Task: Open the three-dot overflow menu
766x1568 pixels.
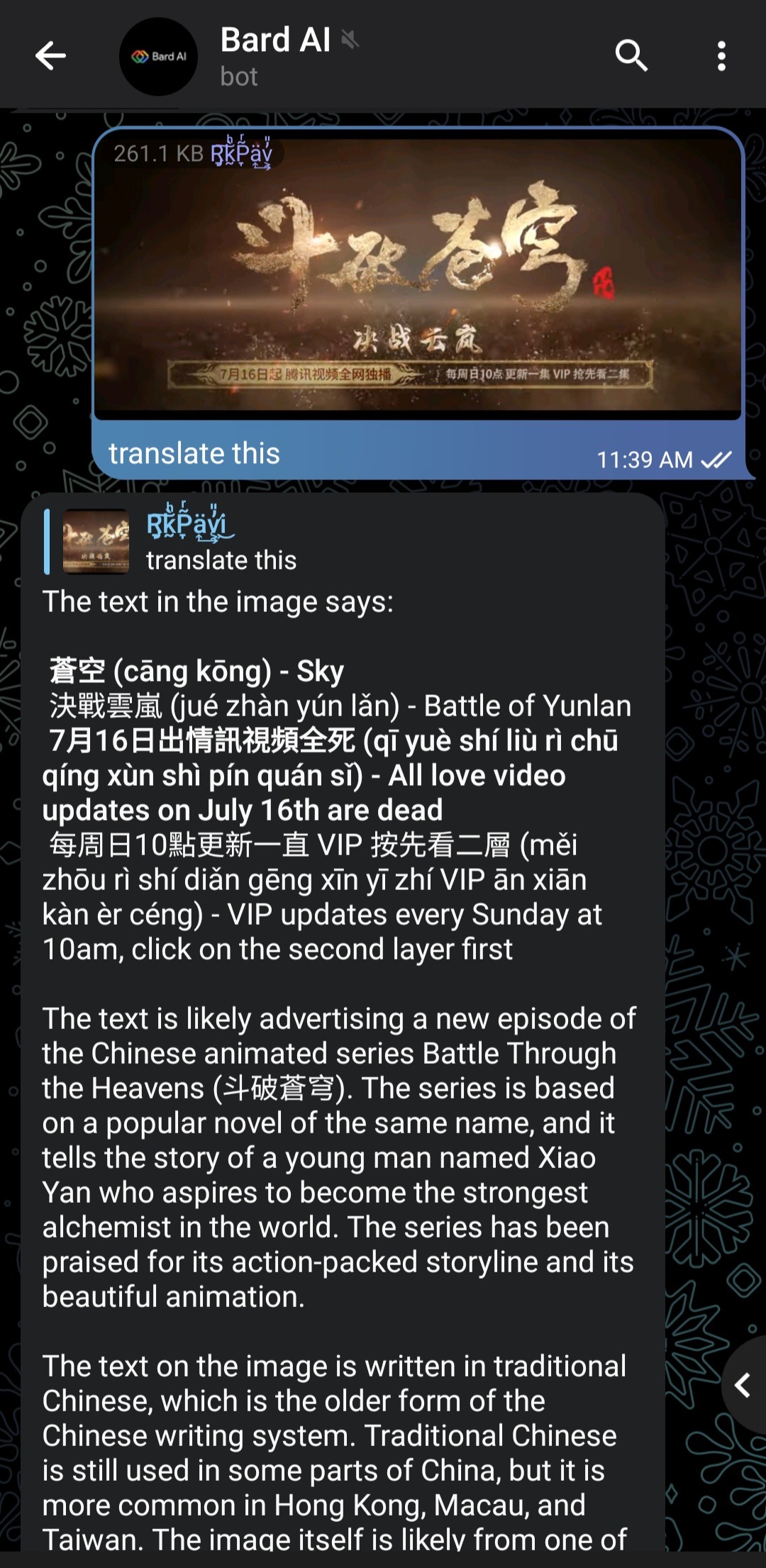Action: pyautogui.click(x=721, y=56)
